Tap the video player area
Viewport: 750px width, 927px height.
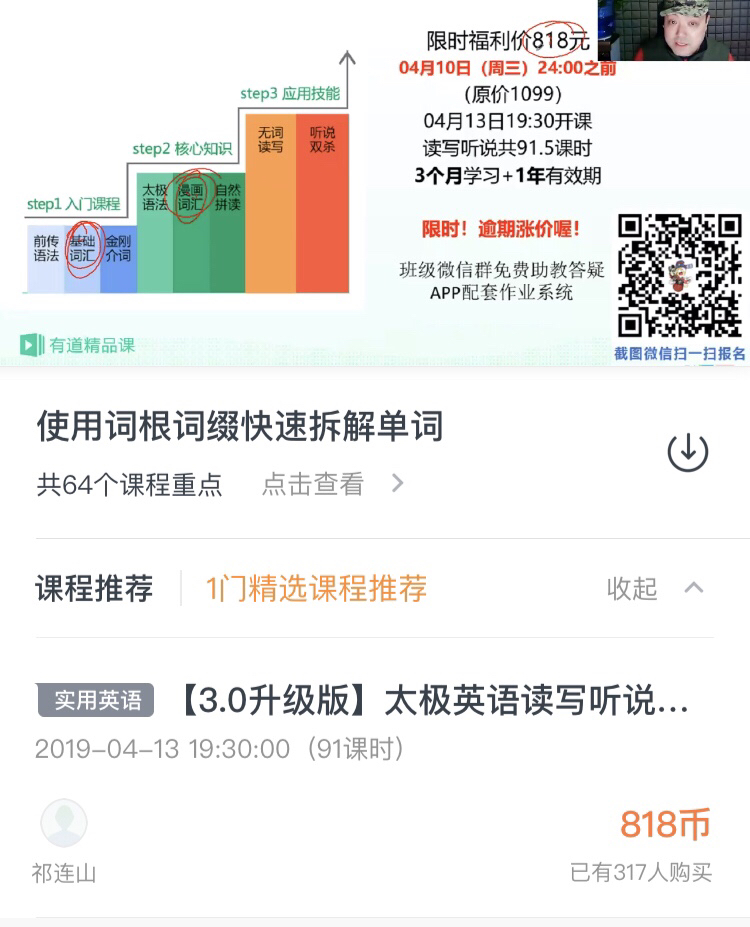point(374,180)
